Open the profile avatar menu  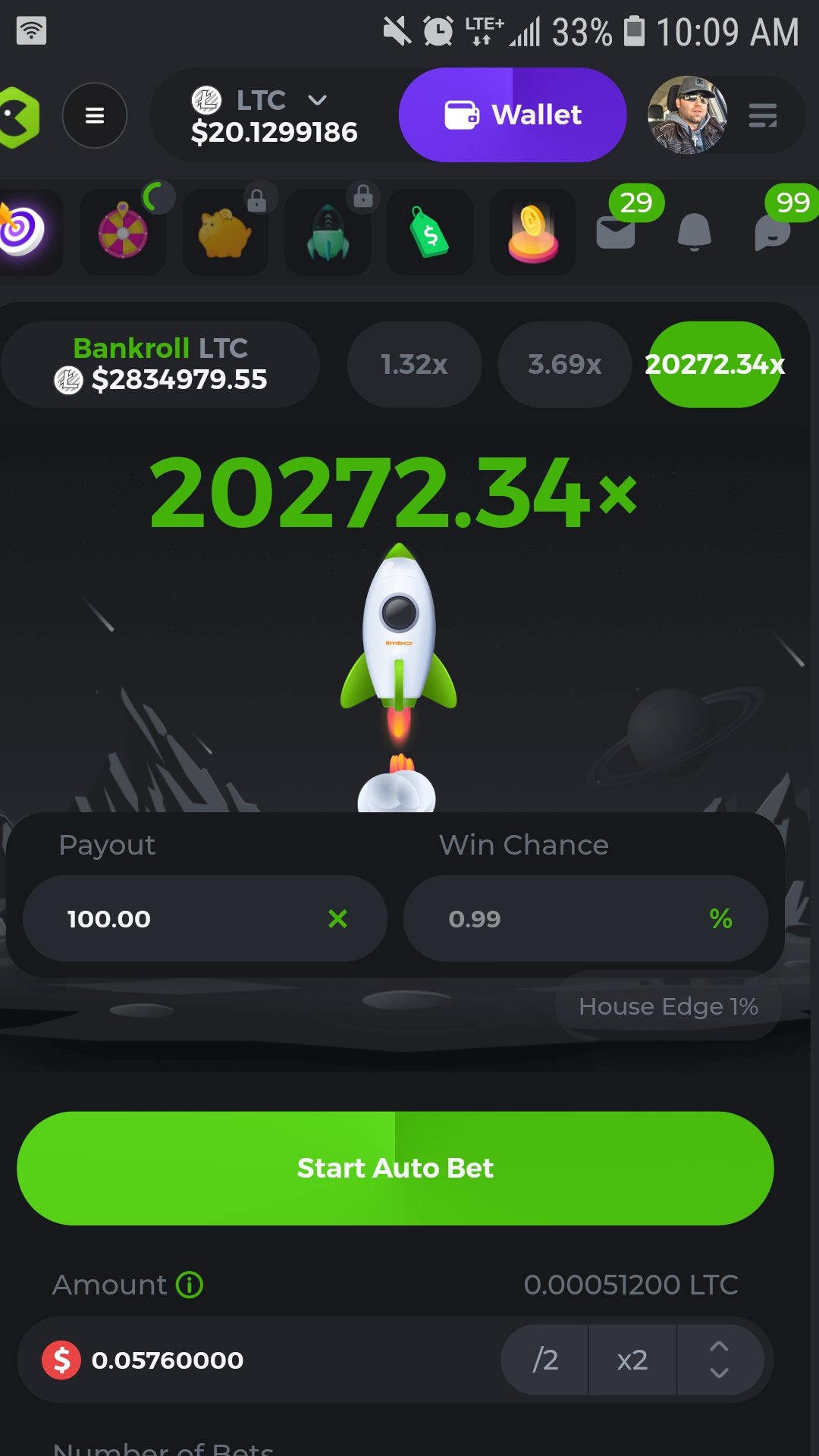pos(688,115)
